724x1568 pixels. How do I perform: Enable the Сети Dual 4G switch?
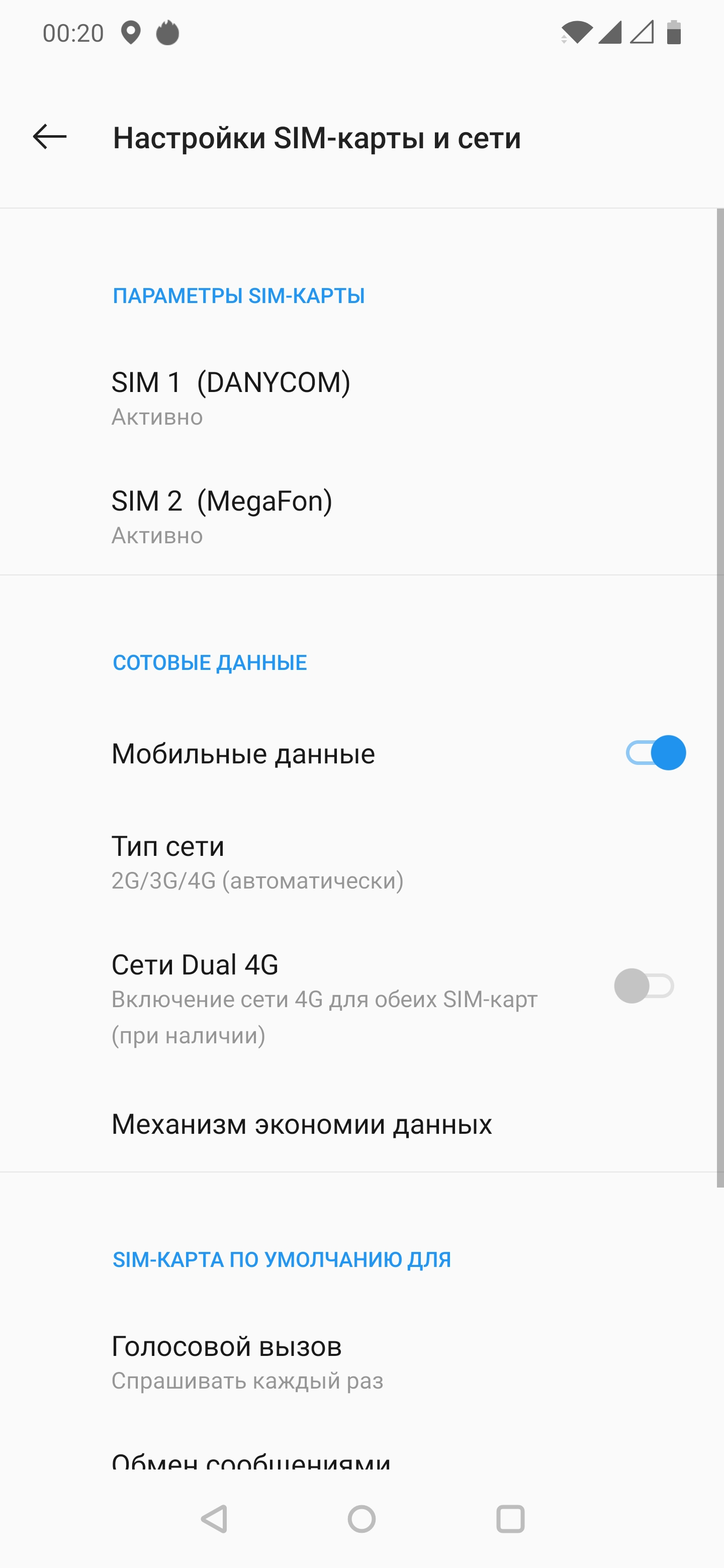[x=644, y=986]
